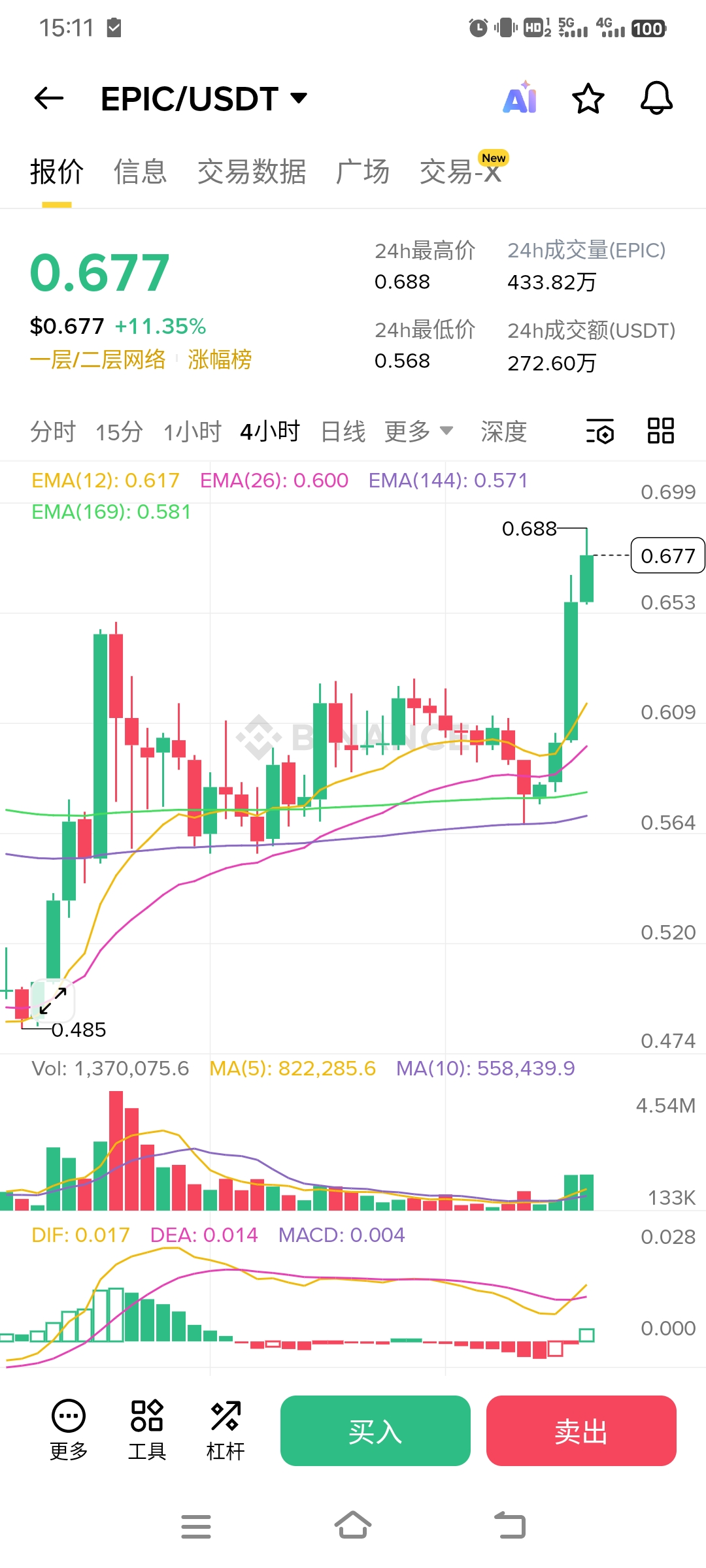Open the 一层/二层网络 category link
706x1568 pixels.
coord(98,359)
